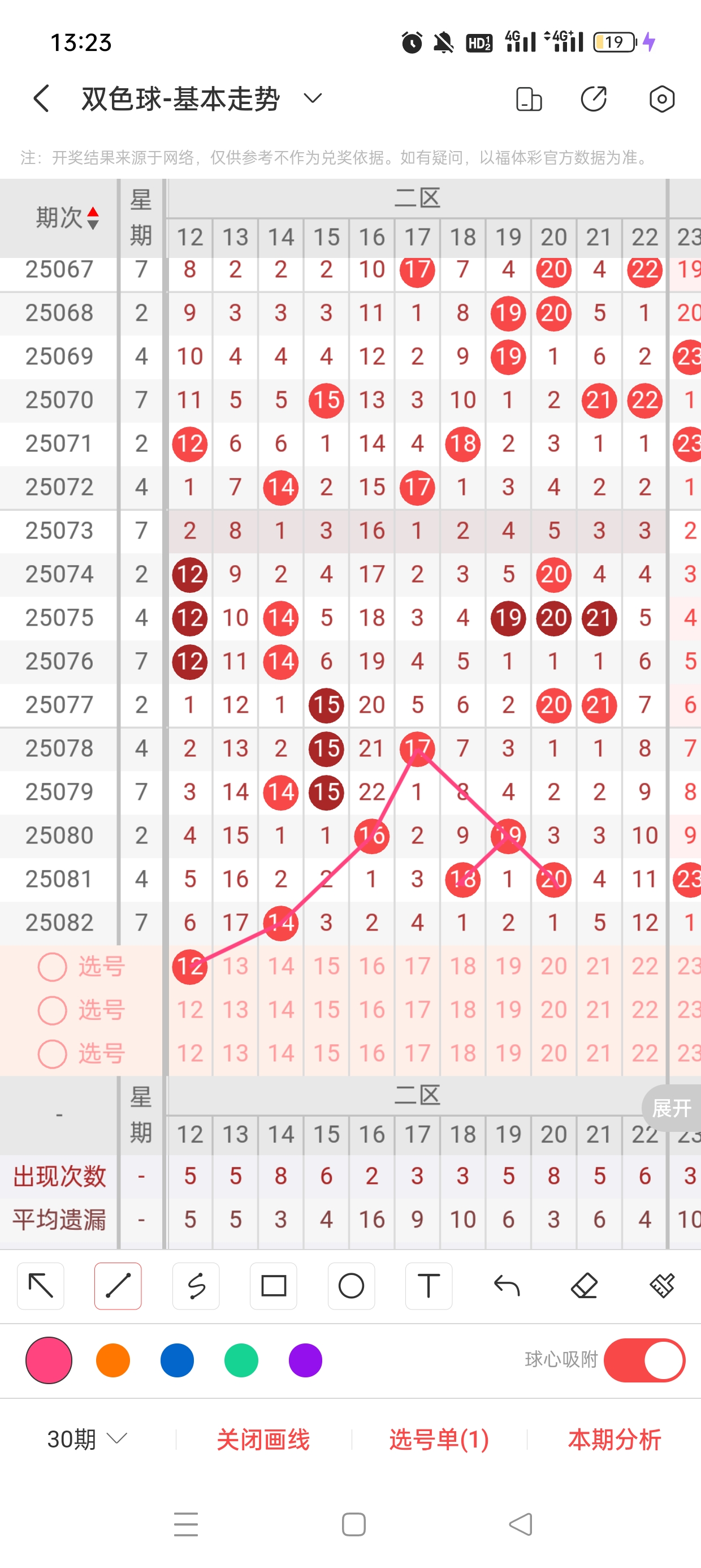The height and width of the screenshot is (1568, 701).
Task: Select the arrow drawing tool
Action: point(41,1286)
